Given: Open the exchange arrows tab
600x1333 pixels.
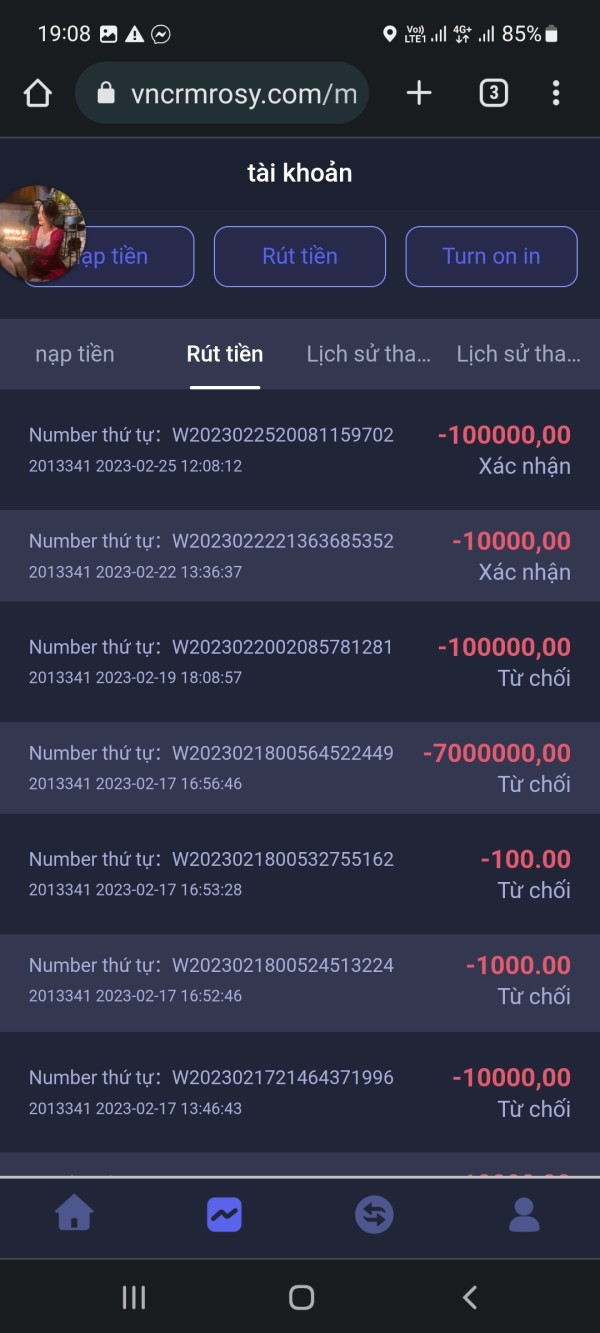Looking at the screenshot, I should [374, 1215].
